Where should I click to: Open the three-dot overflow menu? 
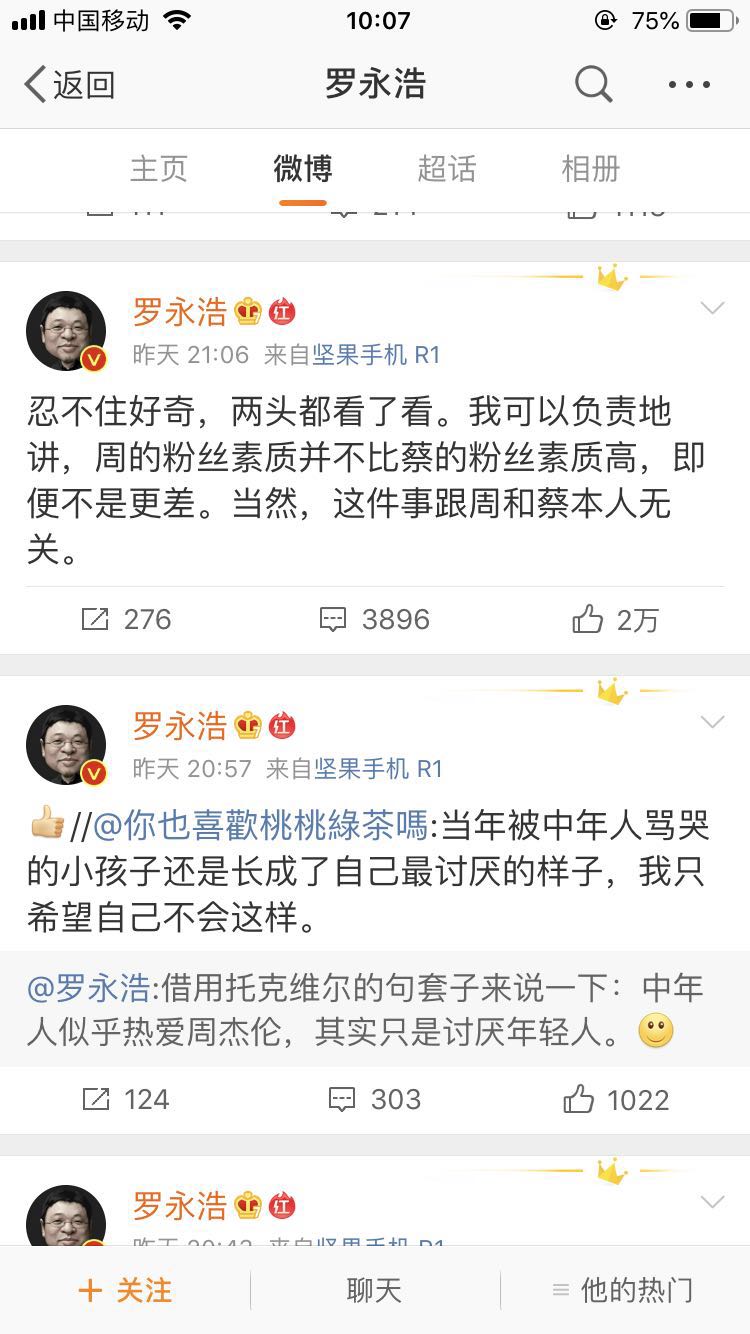pos(689,85)
